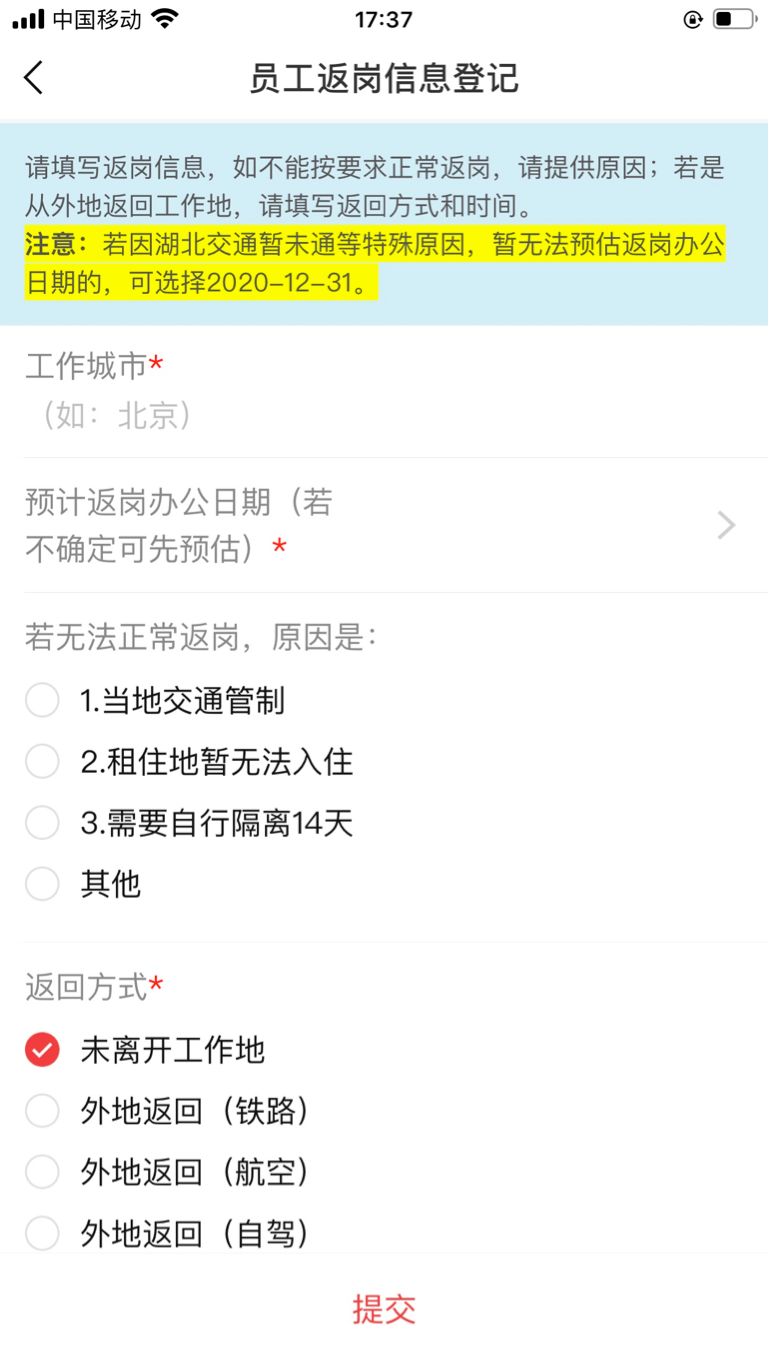Viewport: 769px width, 1366px height.
Task: Select 未离开工作地 return method
Action: (x=145, y=1050)
